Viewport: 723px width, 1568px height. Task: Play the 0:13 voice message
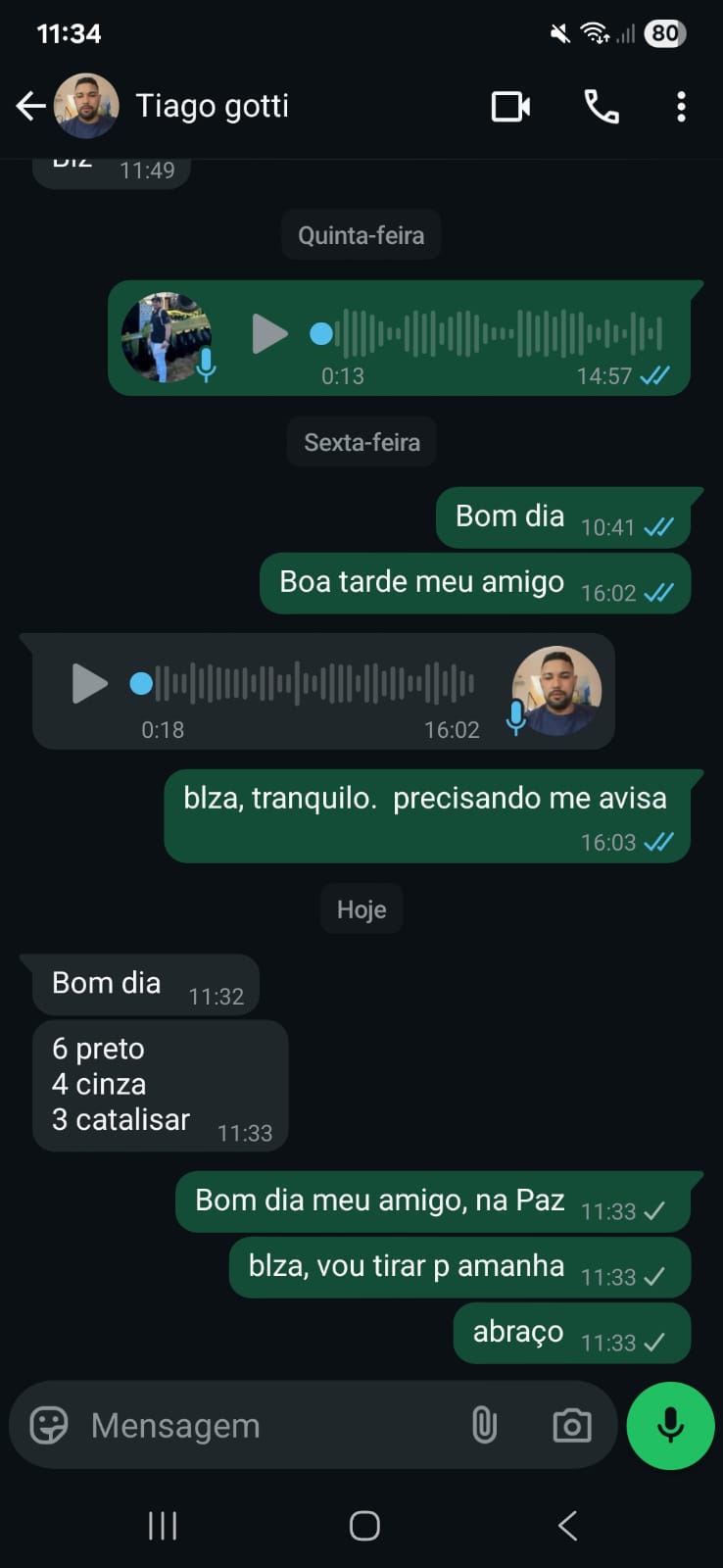point(269,334)
